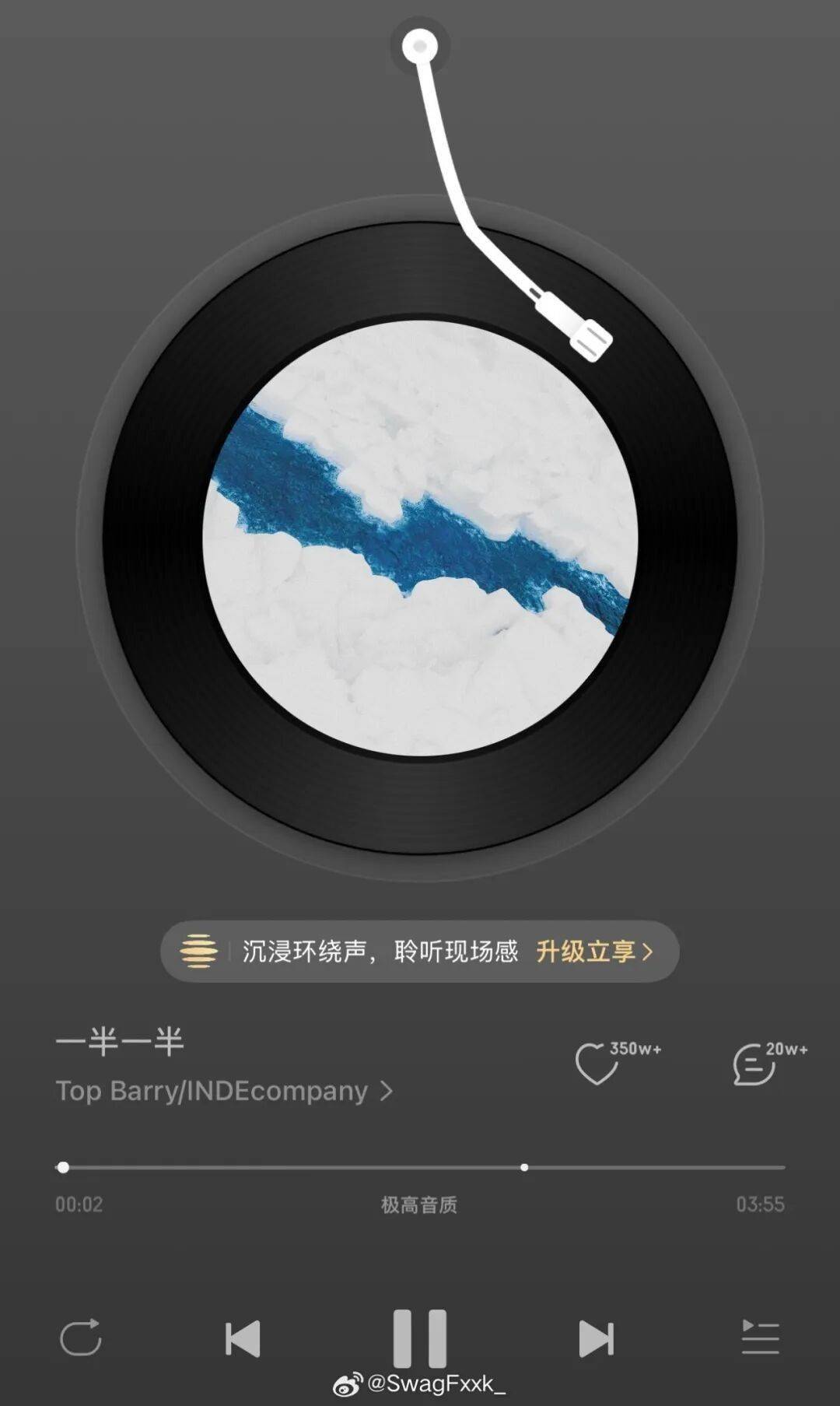
Task: Pause the current song
Action: [x=419, y=1338]
